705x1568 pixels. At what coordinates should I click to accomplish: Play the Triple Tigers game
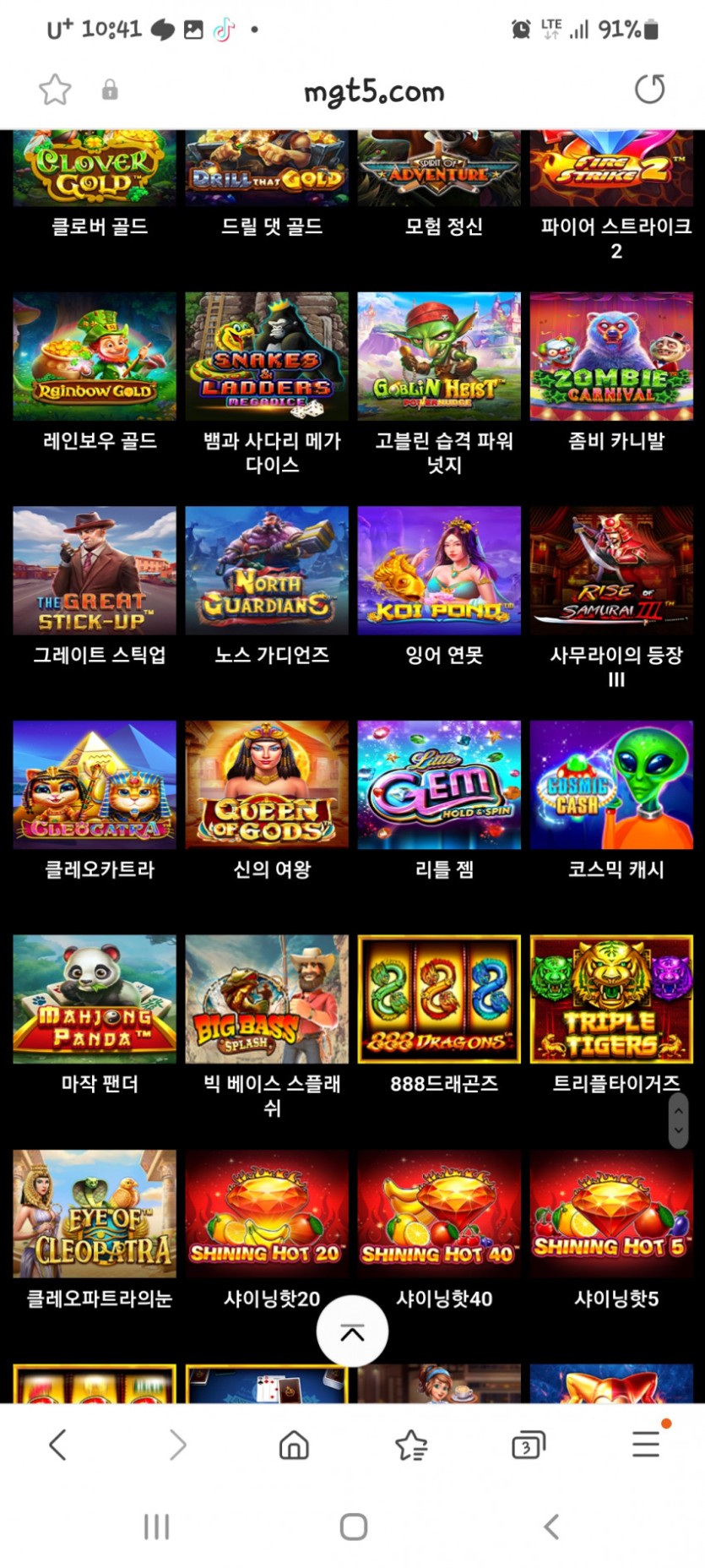[611, 999]
